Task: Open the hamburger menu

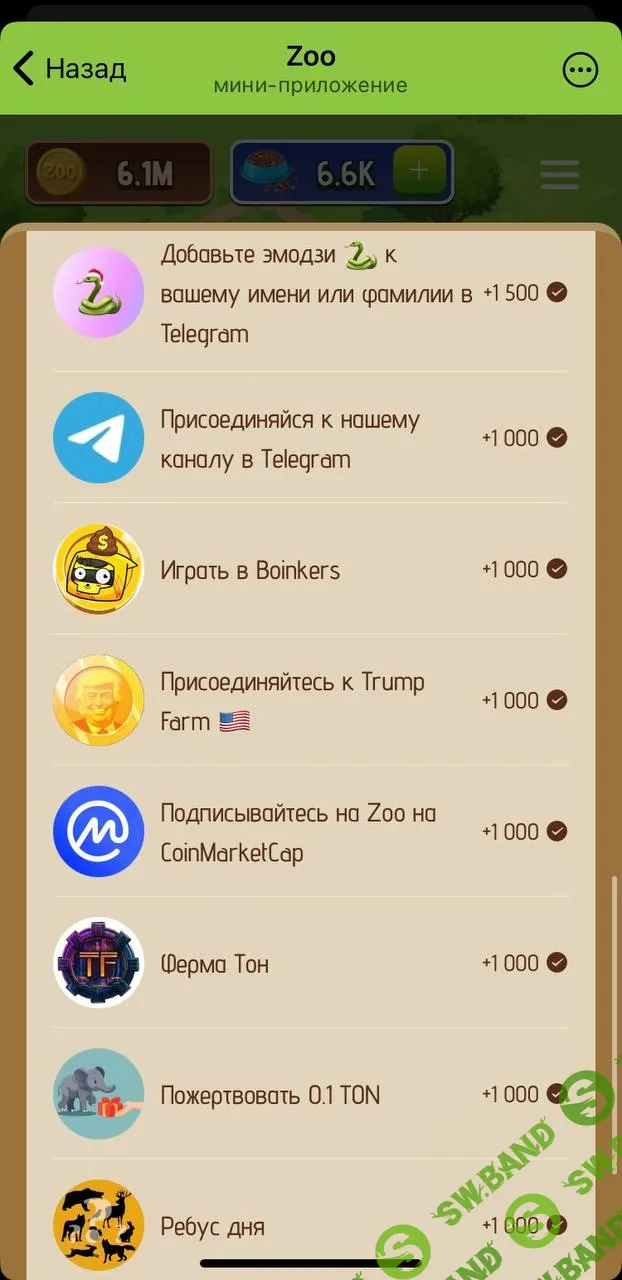Action: click(559, 173)
